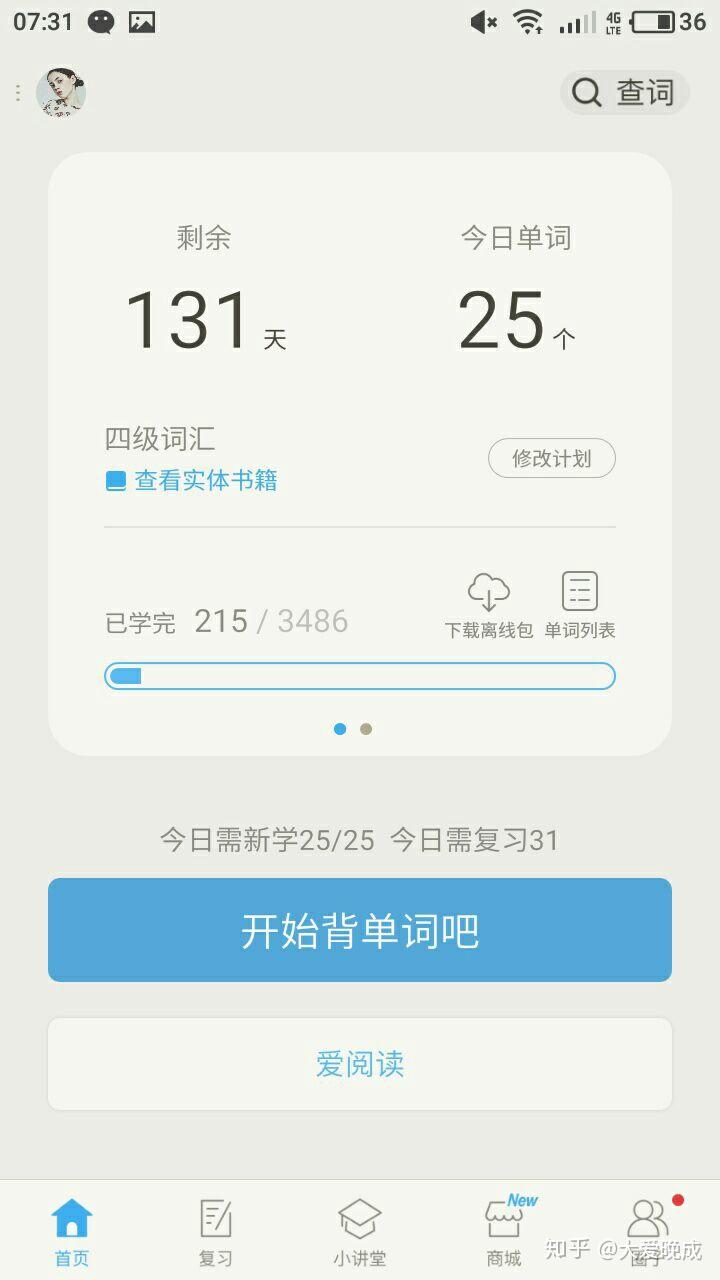Open the word list (单词列表)
The width and height of the screenshot is (720, 1280).
[580, 605]
